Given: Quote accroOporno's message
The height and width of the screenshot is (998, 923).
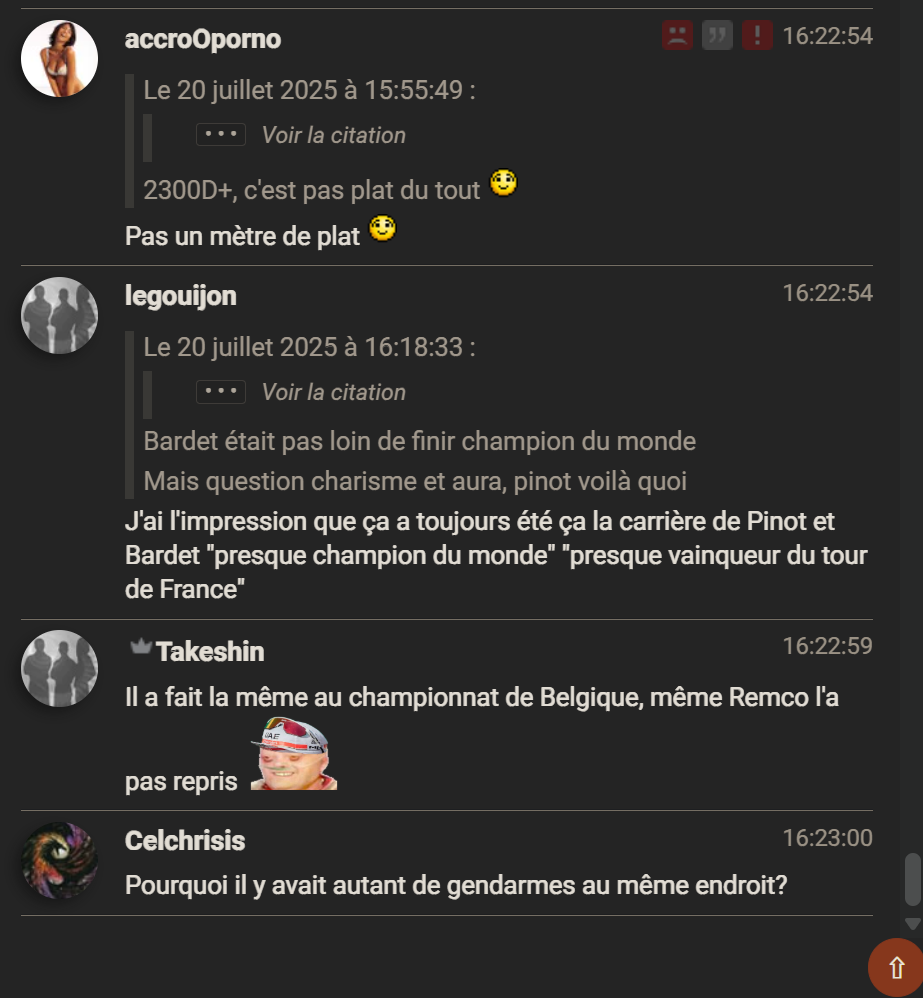Looking at the screenshot, I should 717,36.
